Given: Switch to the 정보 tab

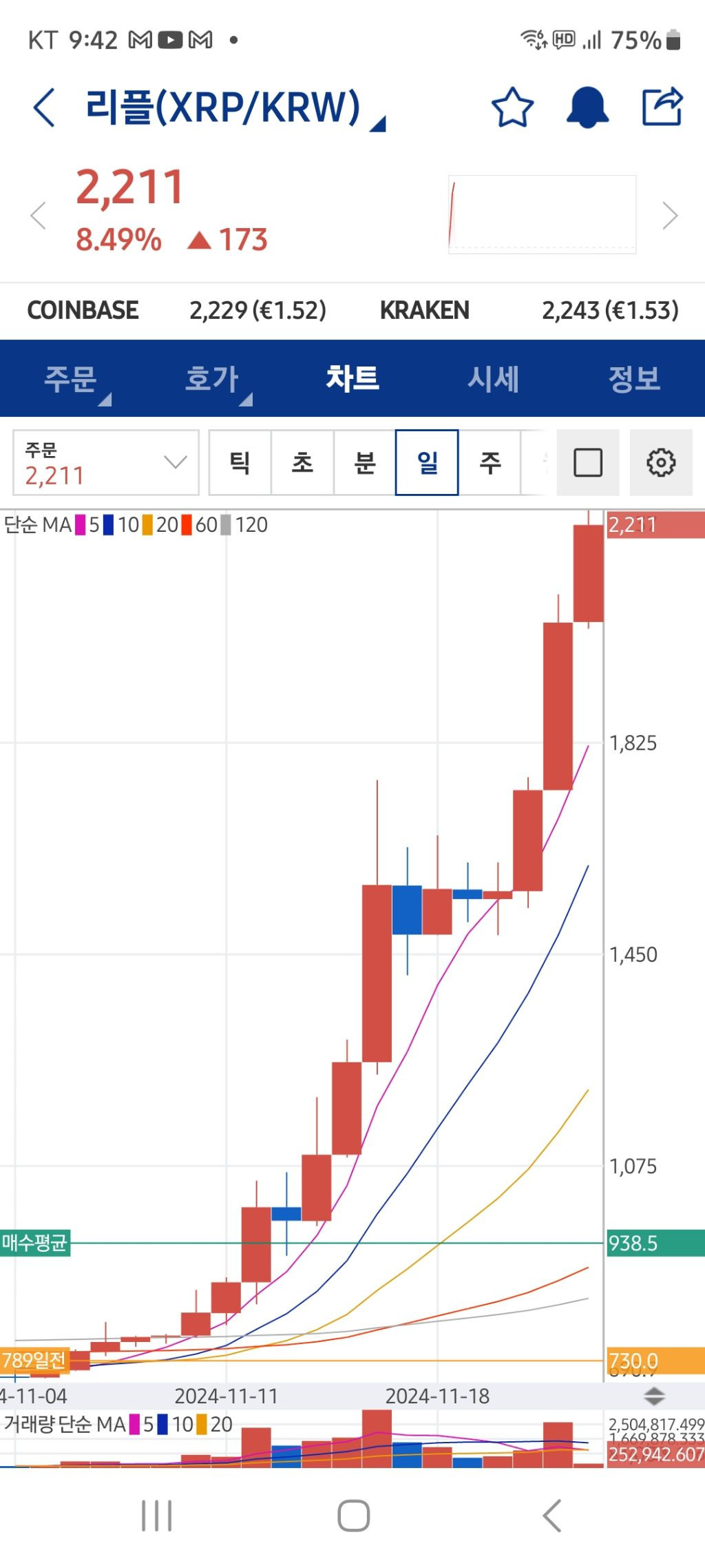Looking at the screenshot, I should click(x=634, y=378).
